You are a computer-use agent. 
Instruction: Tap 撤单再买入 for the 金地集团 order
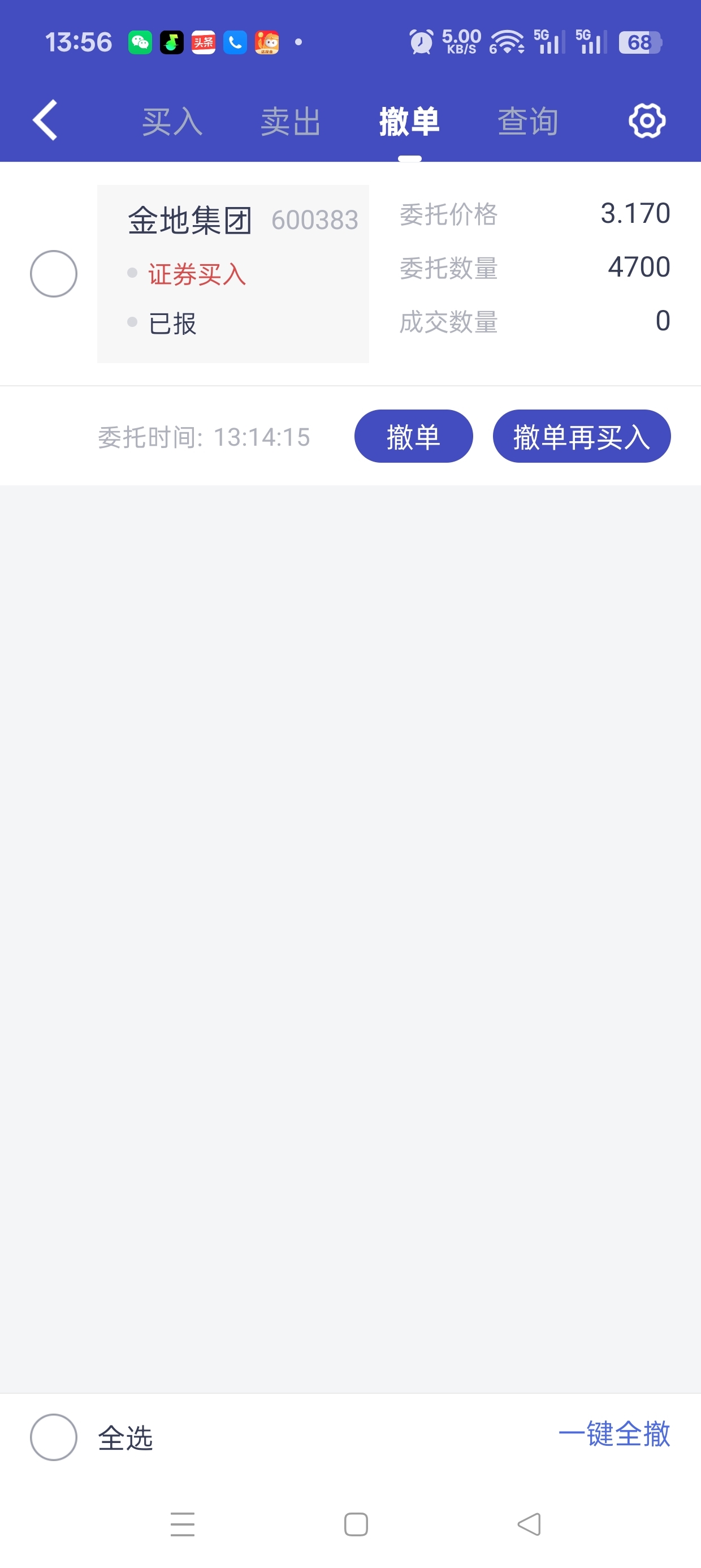(581, 437)
